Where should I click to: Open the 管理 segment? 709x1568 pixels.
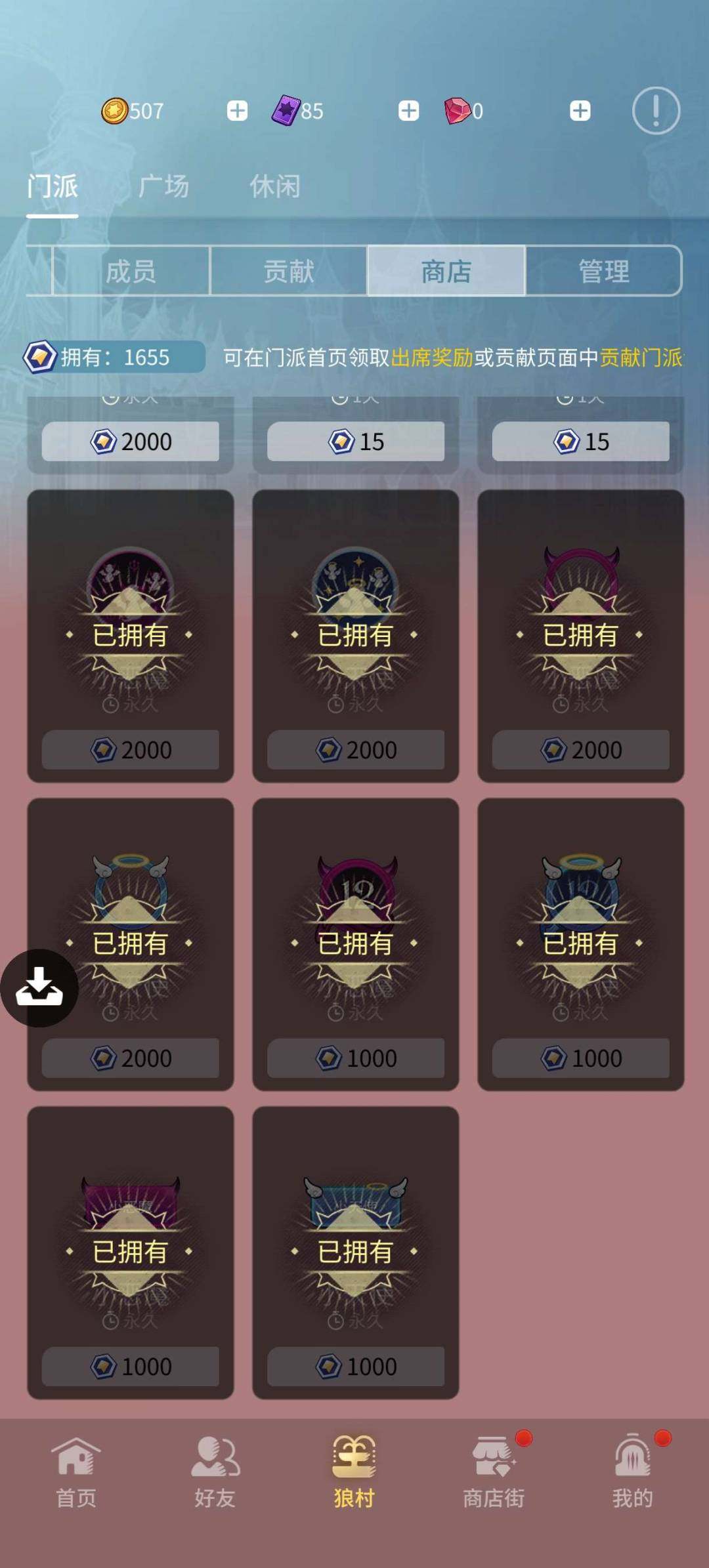pos(603,271)
